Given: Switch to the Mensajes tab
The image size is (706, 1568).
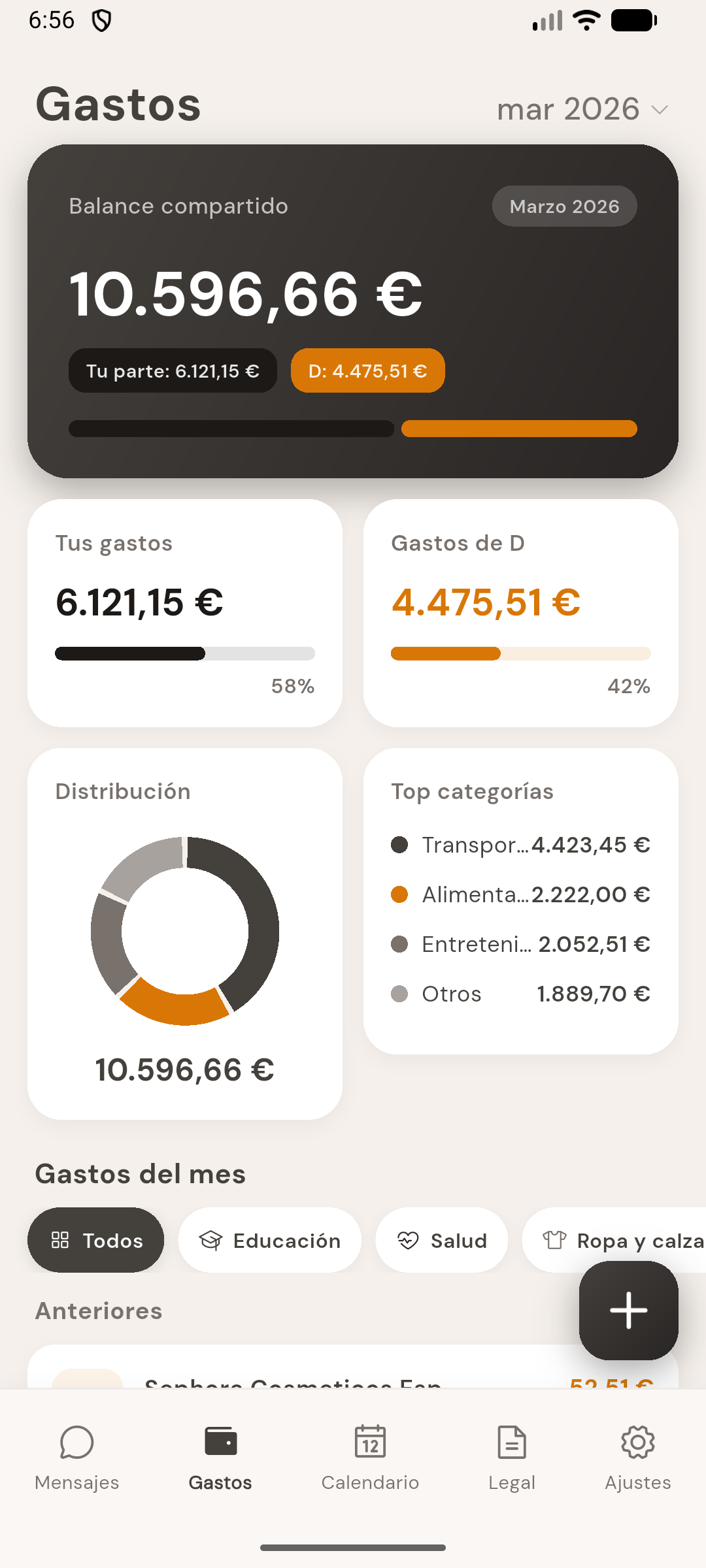Looking at the screenshot, I should point(76,1457).
